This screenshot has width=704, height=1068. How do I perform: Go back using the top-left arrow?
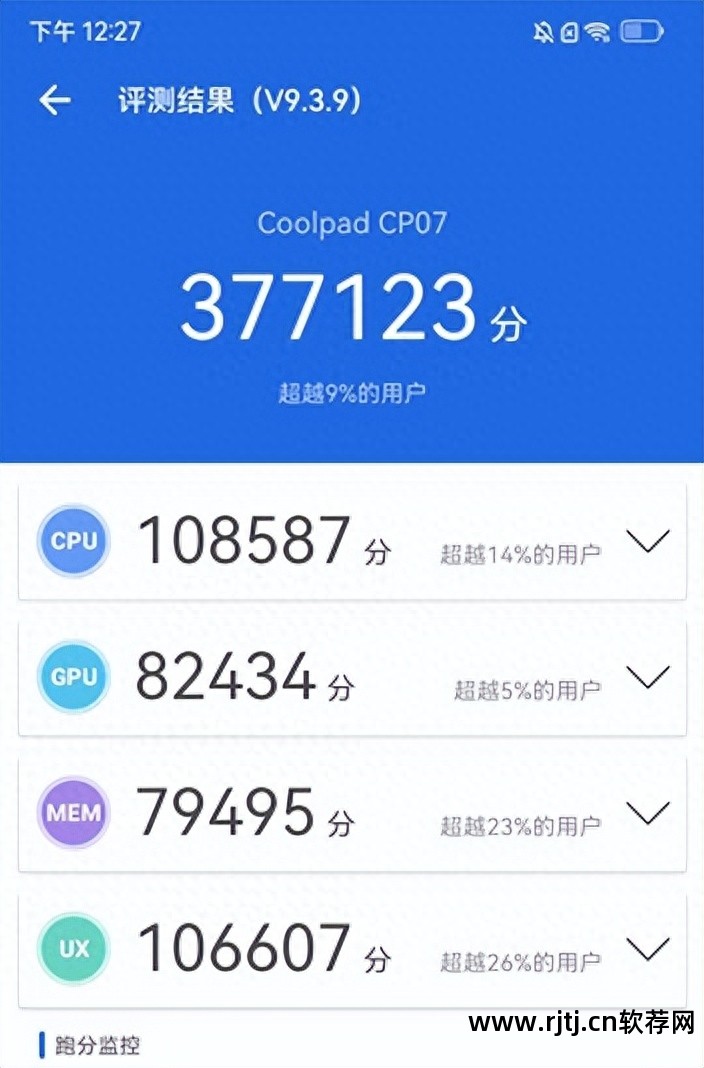click(54, 100)
